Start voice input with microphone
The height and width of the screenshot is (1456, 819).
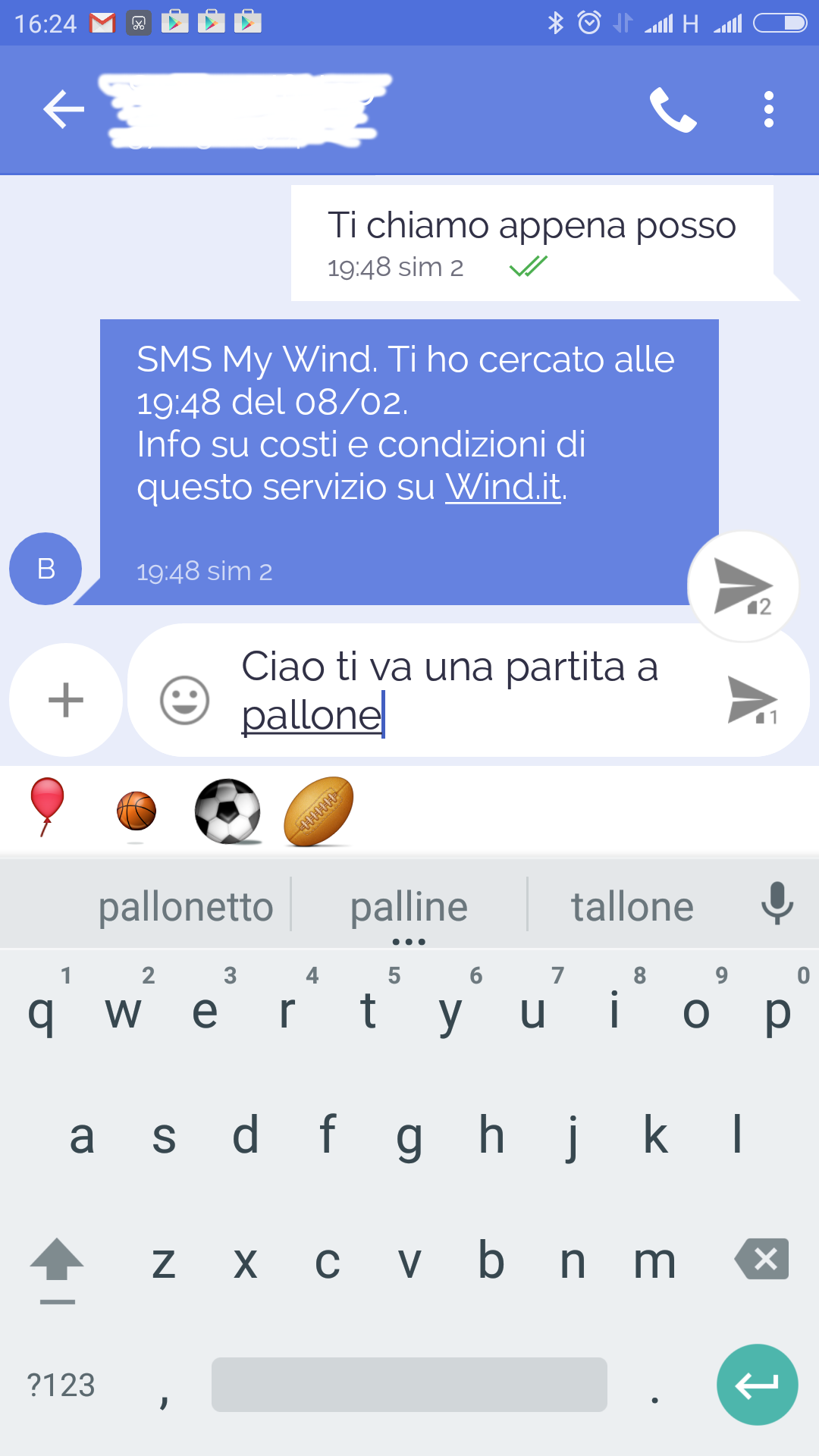tap(777, 904)
